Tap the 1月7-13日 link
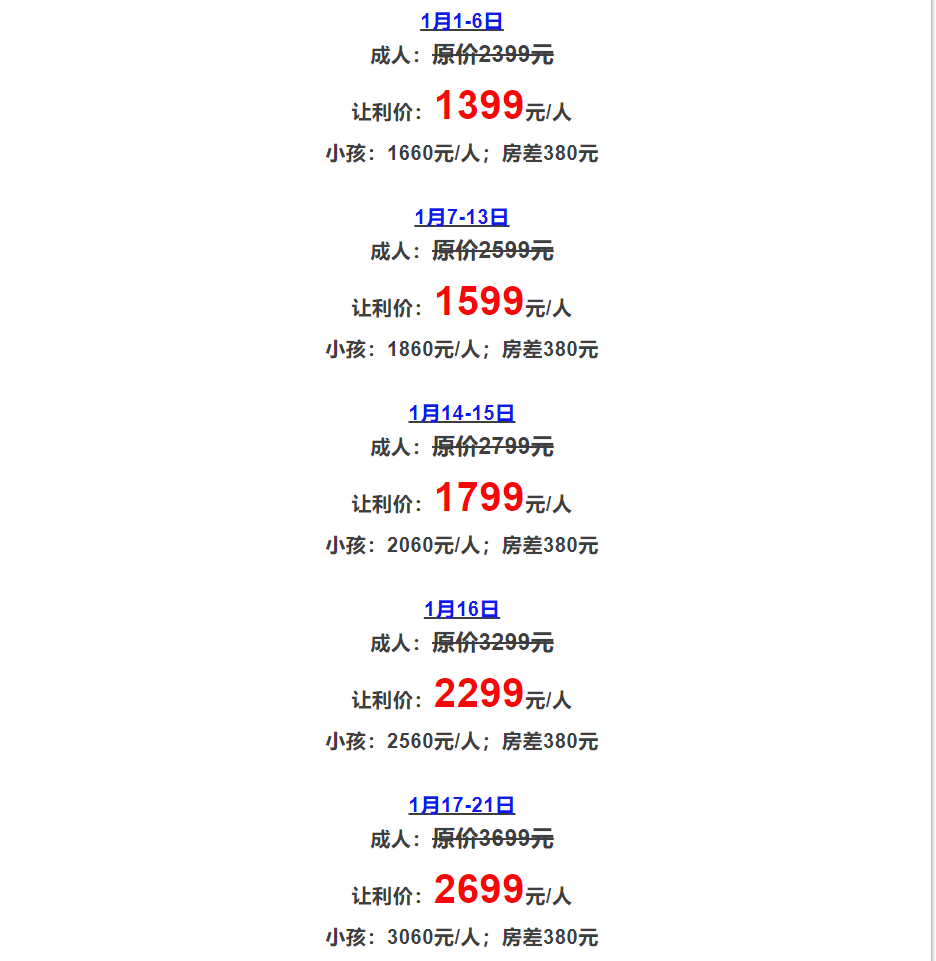Image resolution: width=936 pixels, height=961 pixels. 462,218
